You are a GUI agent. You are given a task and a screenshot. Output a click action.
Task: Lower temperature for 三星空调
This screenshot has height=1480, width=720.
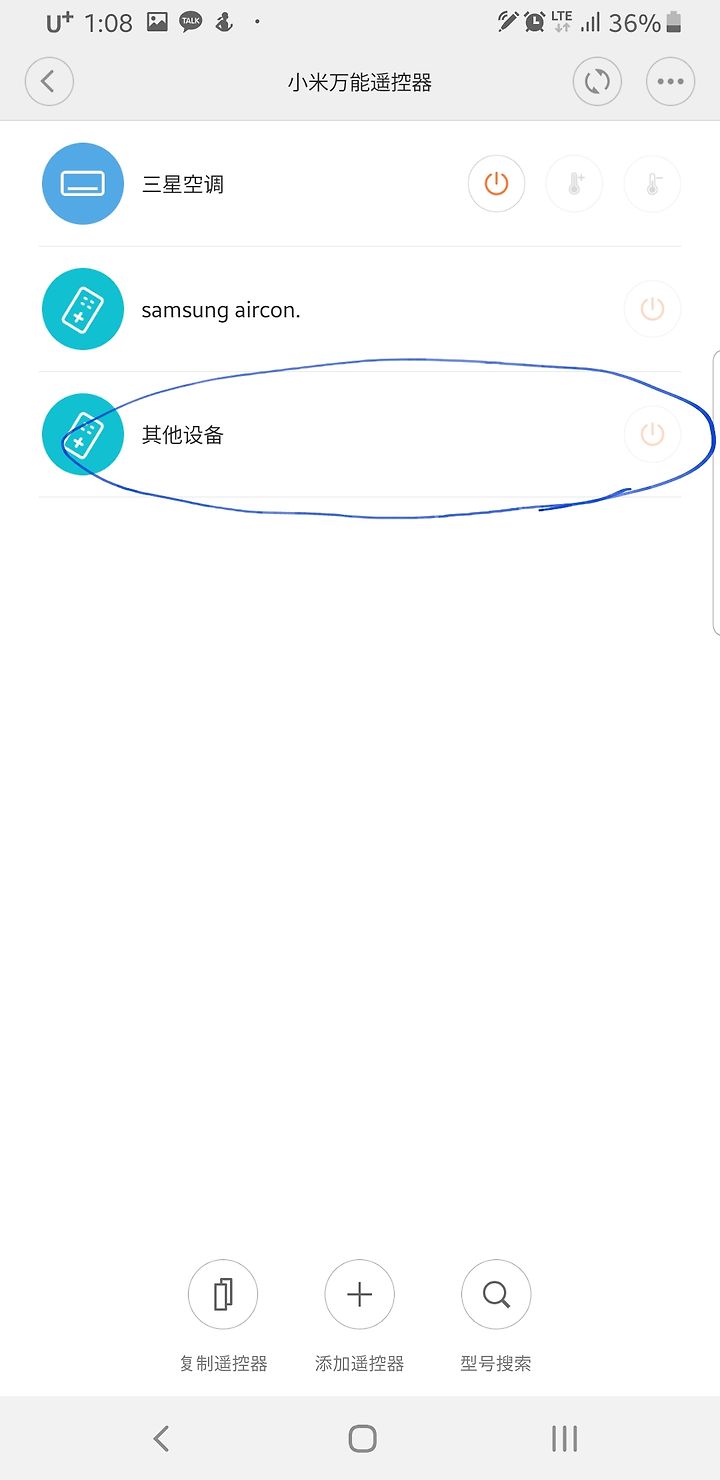click(652, 184)
